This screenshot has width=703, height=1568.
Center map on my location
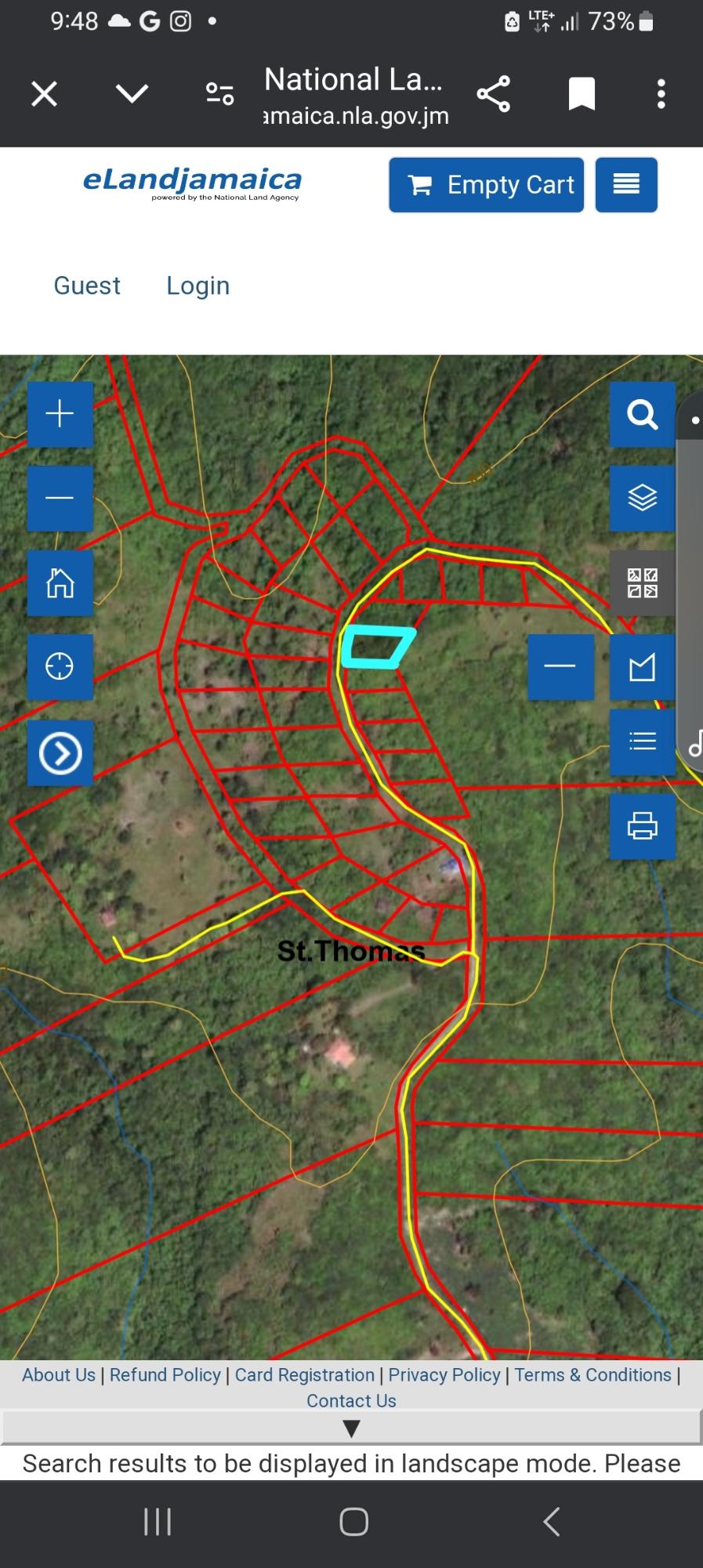pyautogui.click(x=60, y=667)
